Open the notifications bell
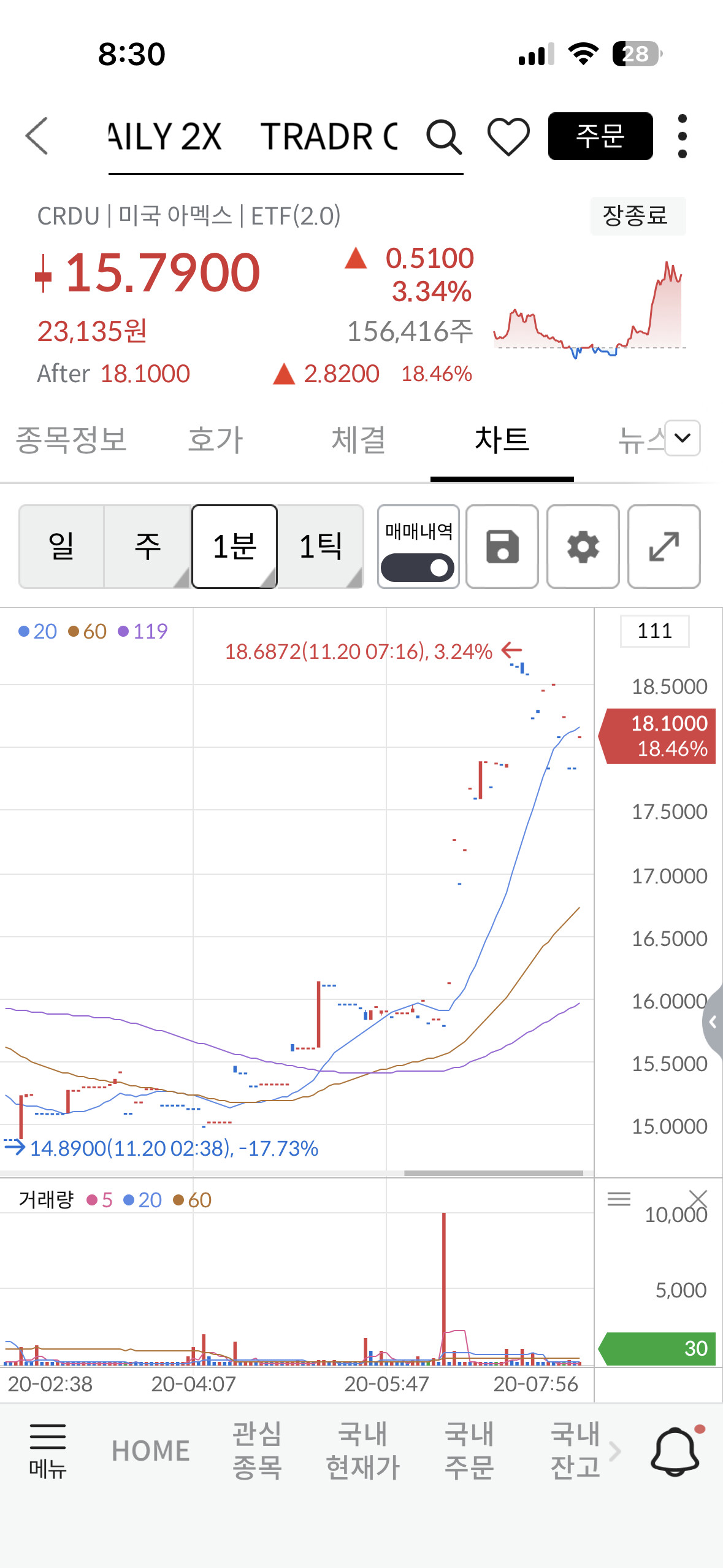The image size is (723, 1568). [676, 1451]
